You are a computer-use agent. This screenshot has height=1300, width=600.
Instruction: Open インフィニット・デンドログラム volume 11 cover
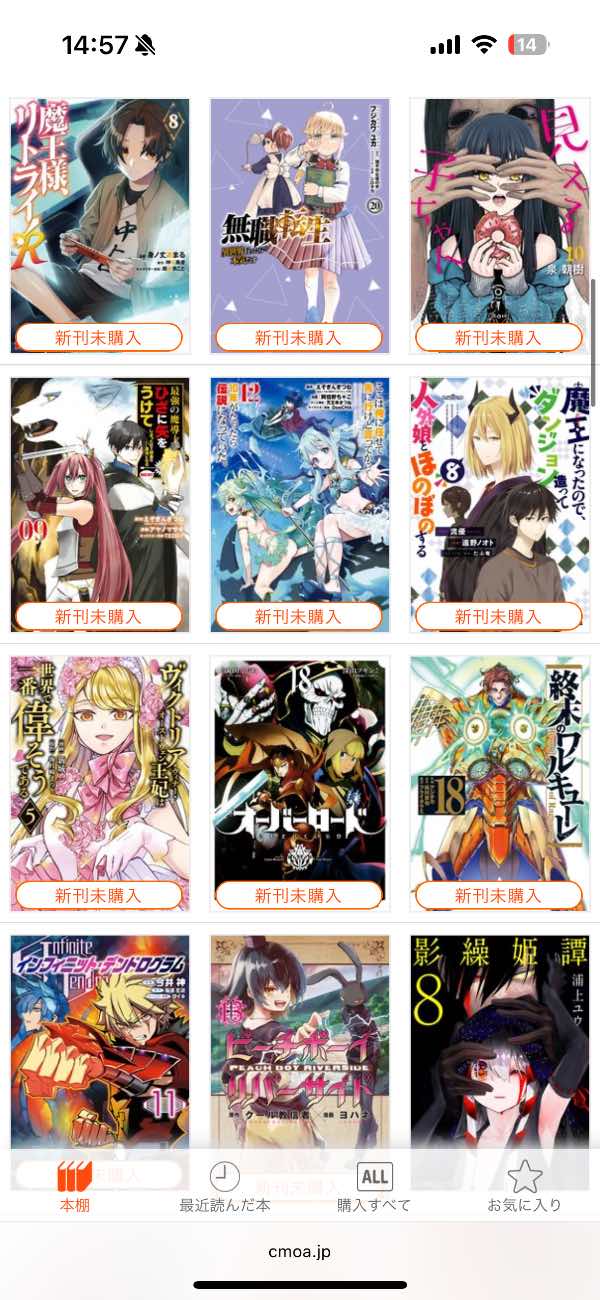coord(100,1040)
